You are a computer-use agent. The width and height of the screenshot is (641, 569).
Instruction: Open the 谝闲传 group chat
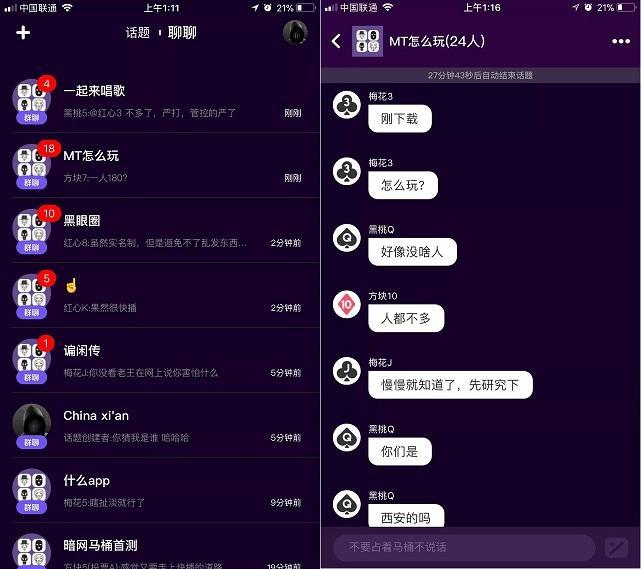(160, 361)
